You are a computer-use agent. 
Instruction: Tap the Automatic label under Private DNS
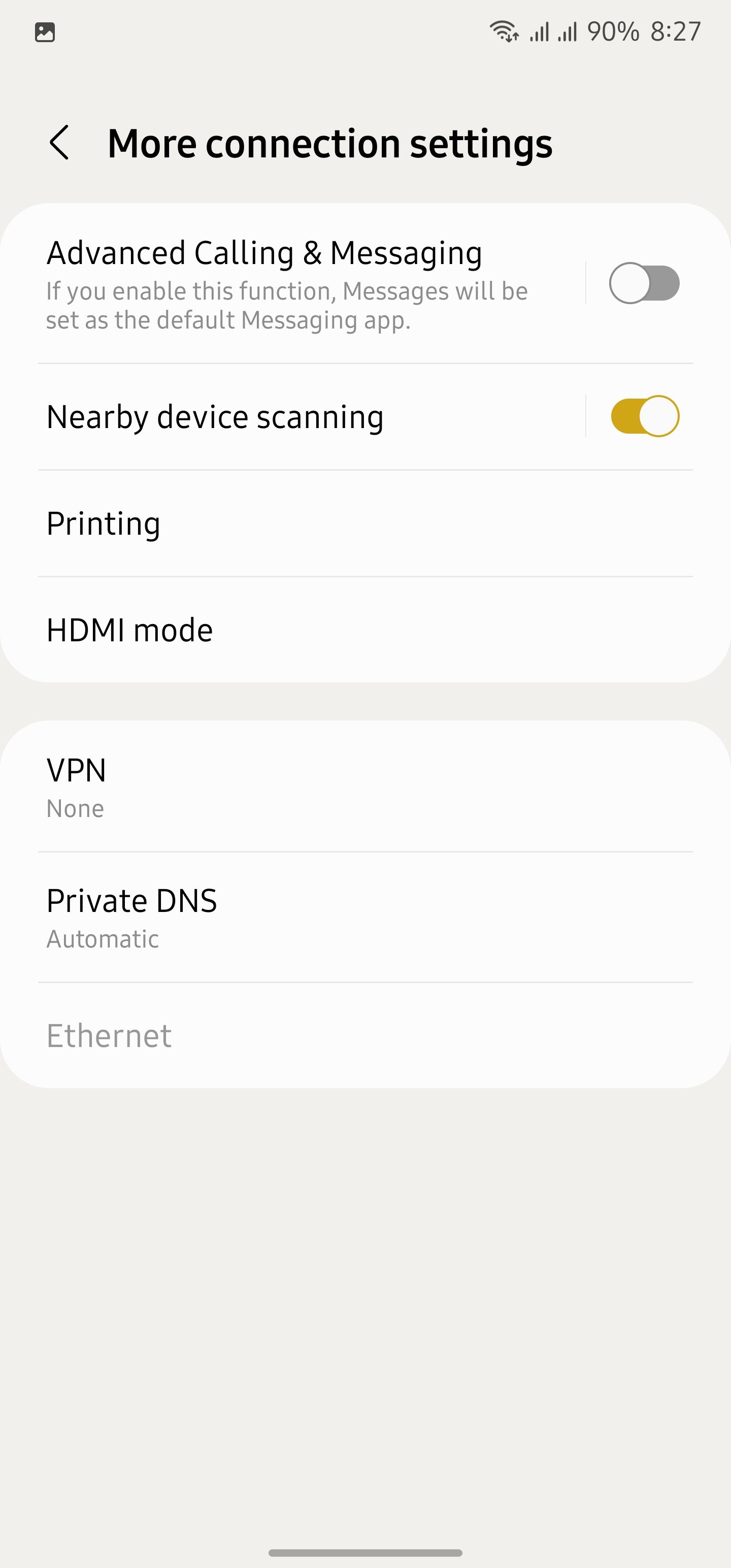(x=102, y=938)
